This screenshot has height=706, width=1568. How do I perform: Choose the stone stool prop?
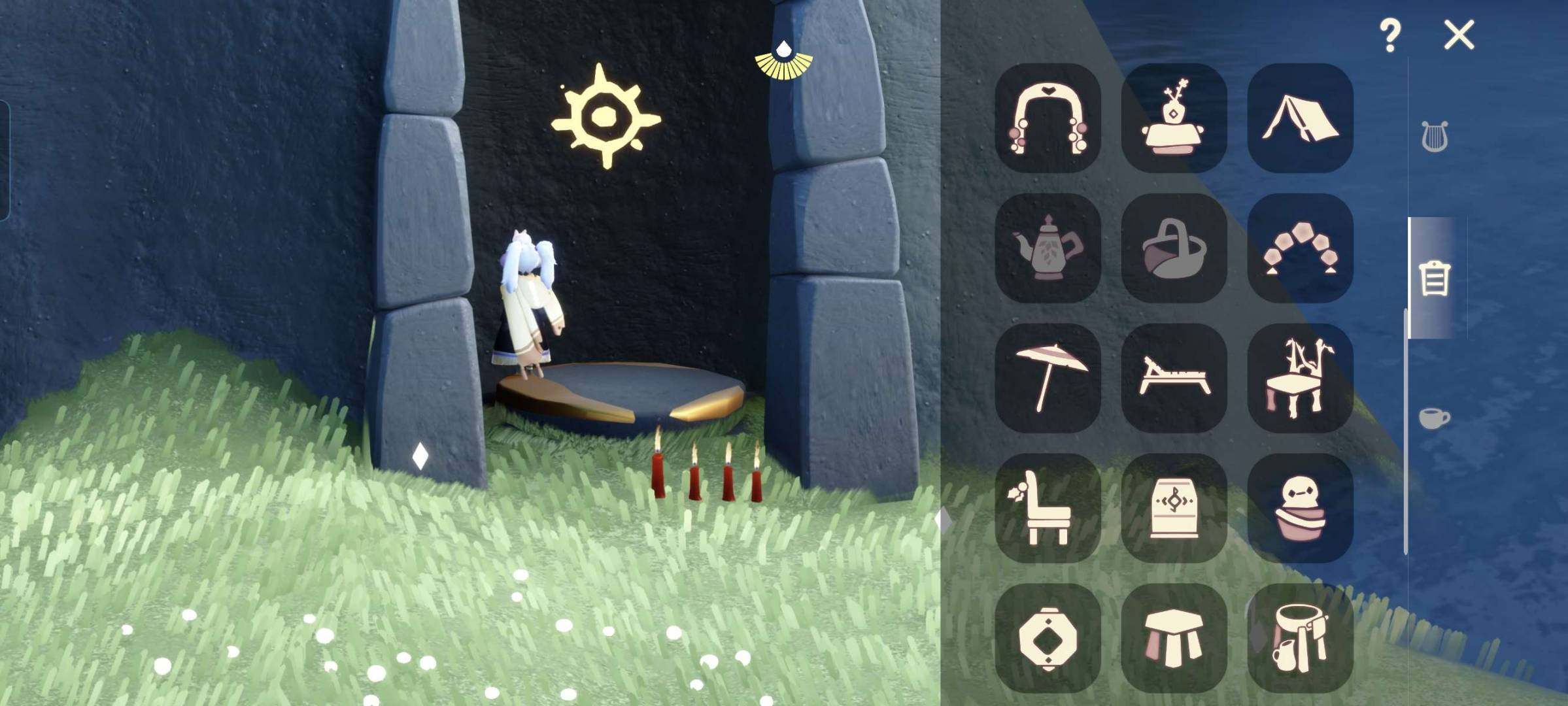[x=1174, y=637]
